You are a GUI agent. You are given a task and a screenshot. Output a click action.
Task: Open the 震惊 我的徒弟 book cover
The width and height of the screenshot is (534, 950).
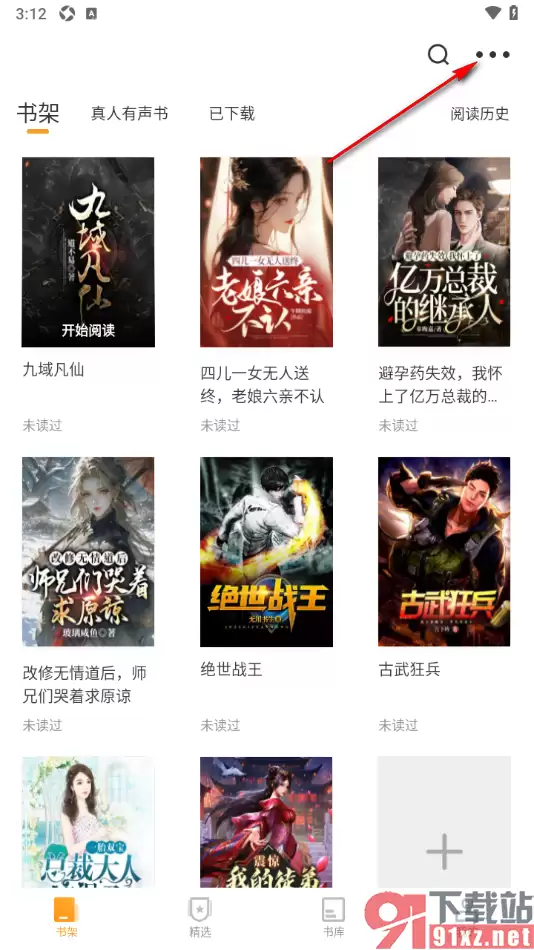coord(266,822)
